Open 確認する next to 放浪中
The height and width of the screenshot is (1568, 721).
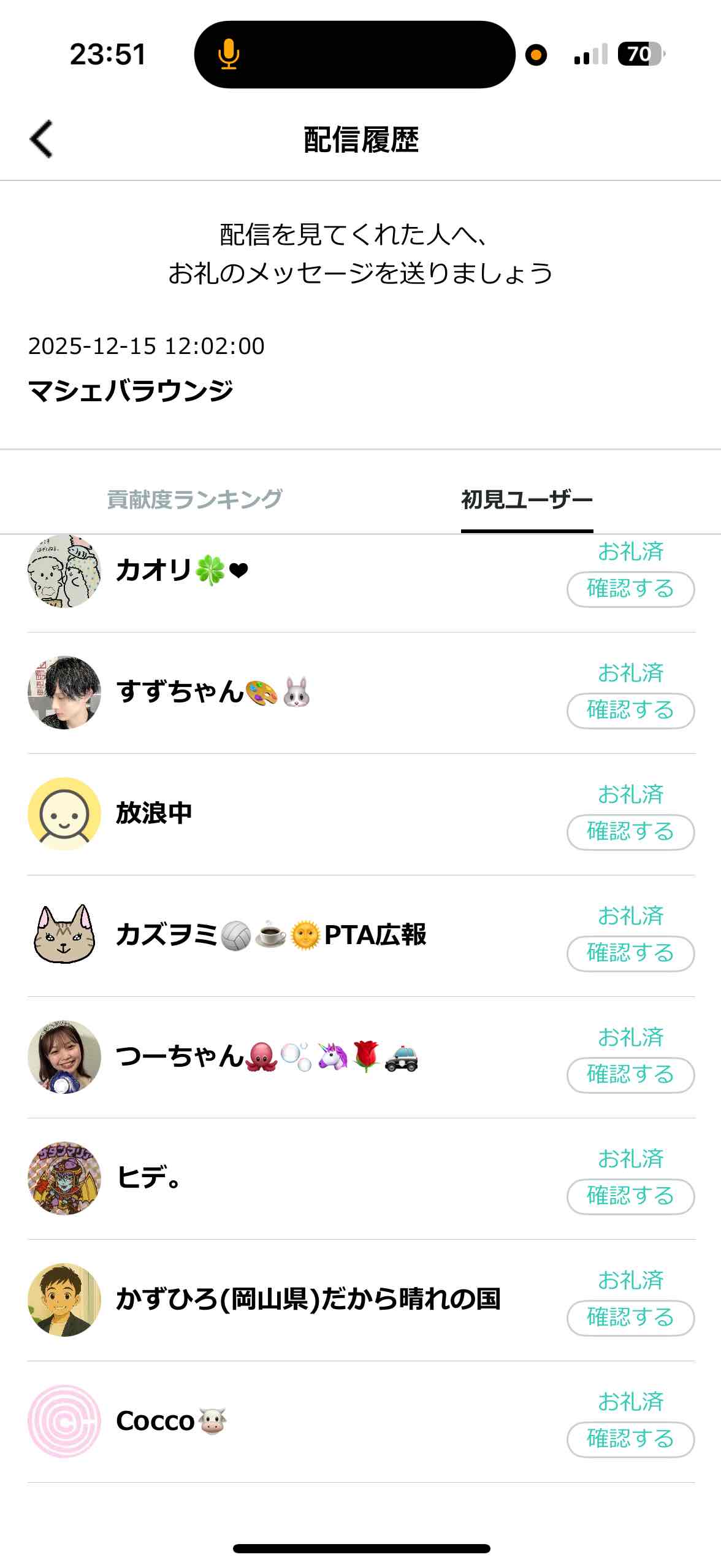click(x=630, y=832)
